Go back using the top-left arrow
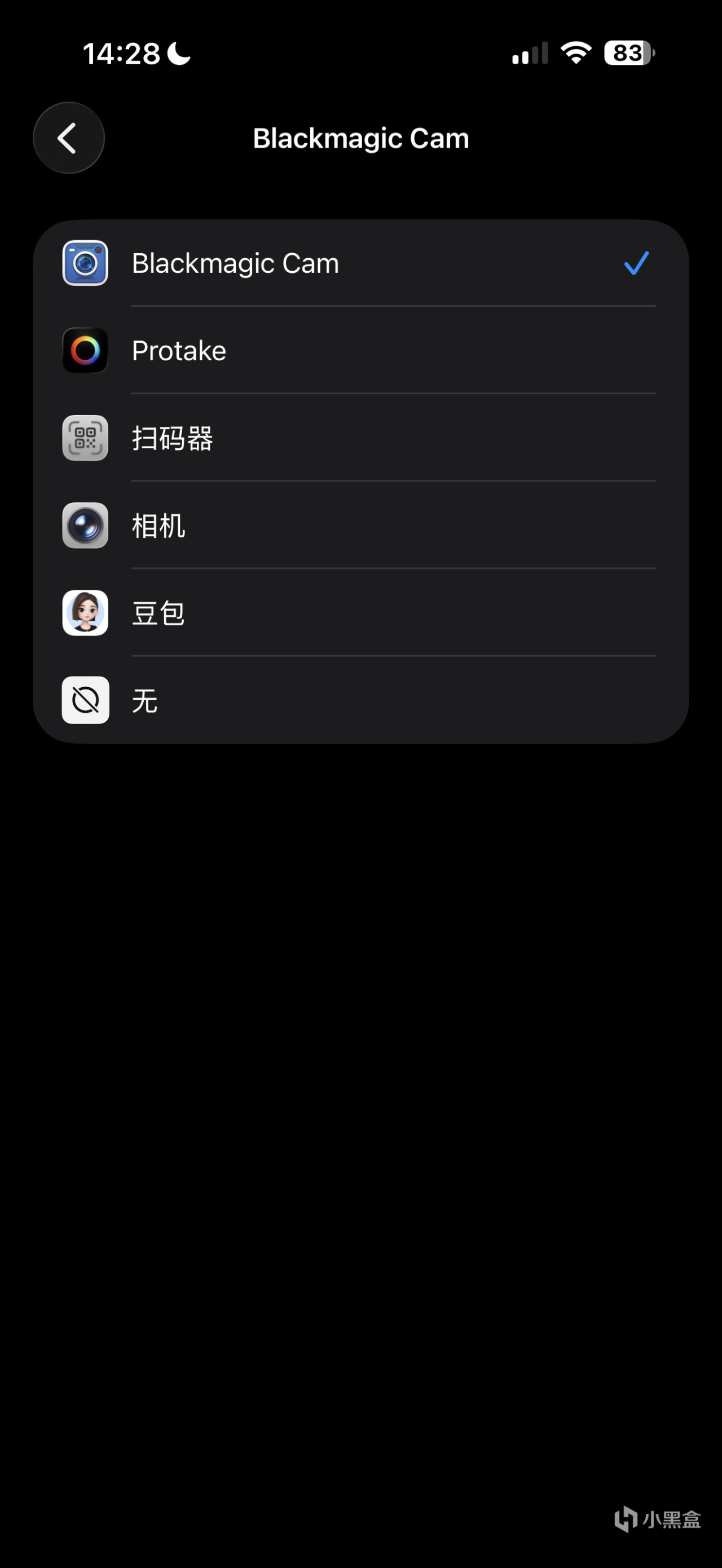The height and width of the screenshot is (1568, 722). click(x=68, y=138)
